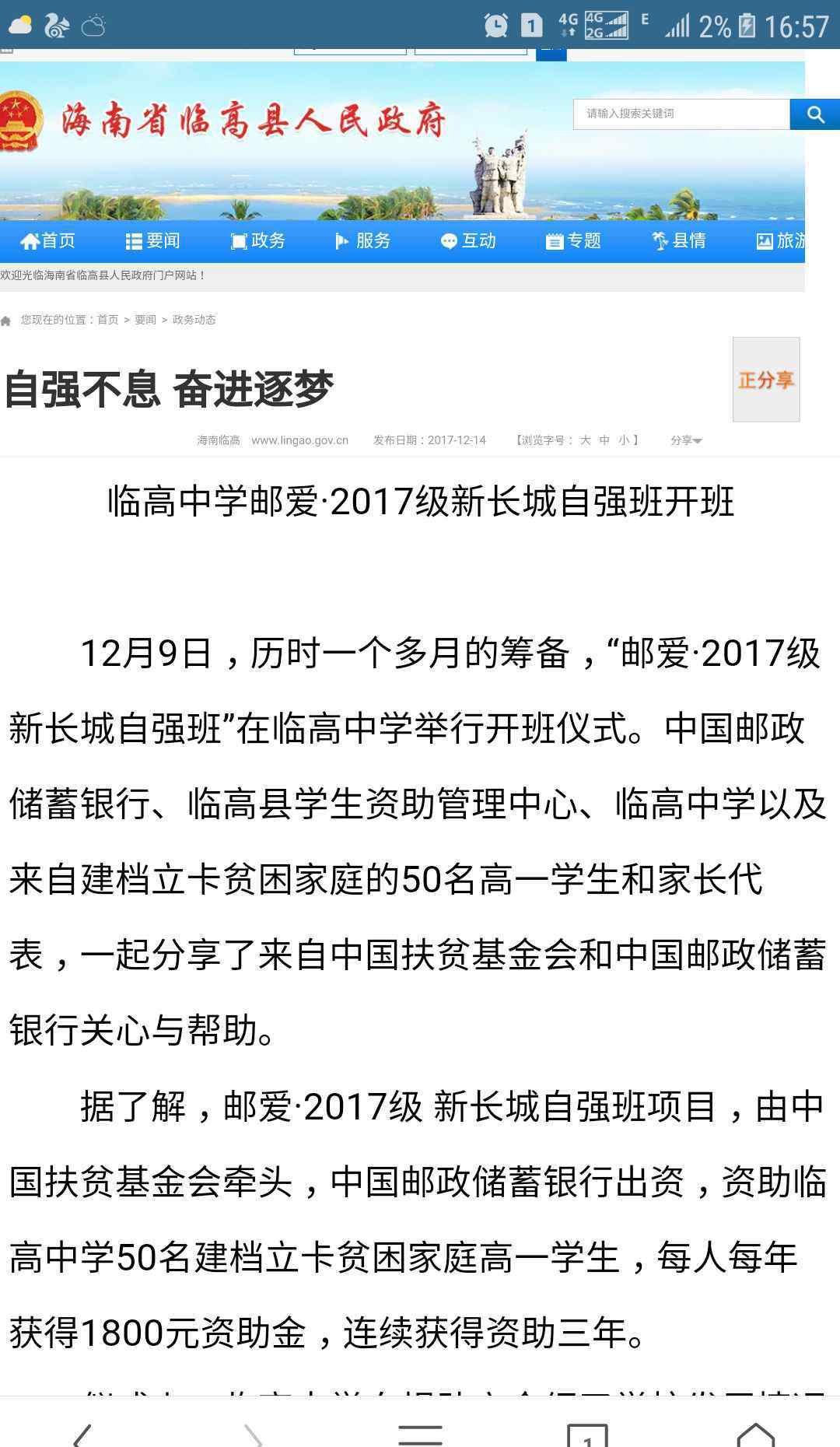This screenshot has height=1447, width=840.
Task: Go to the 服务 tab
Action: (363, 241)
